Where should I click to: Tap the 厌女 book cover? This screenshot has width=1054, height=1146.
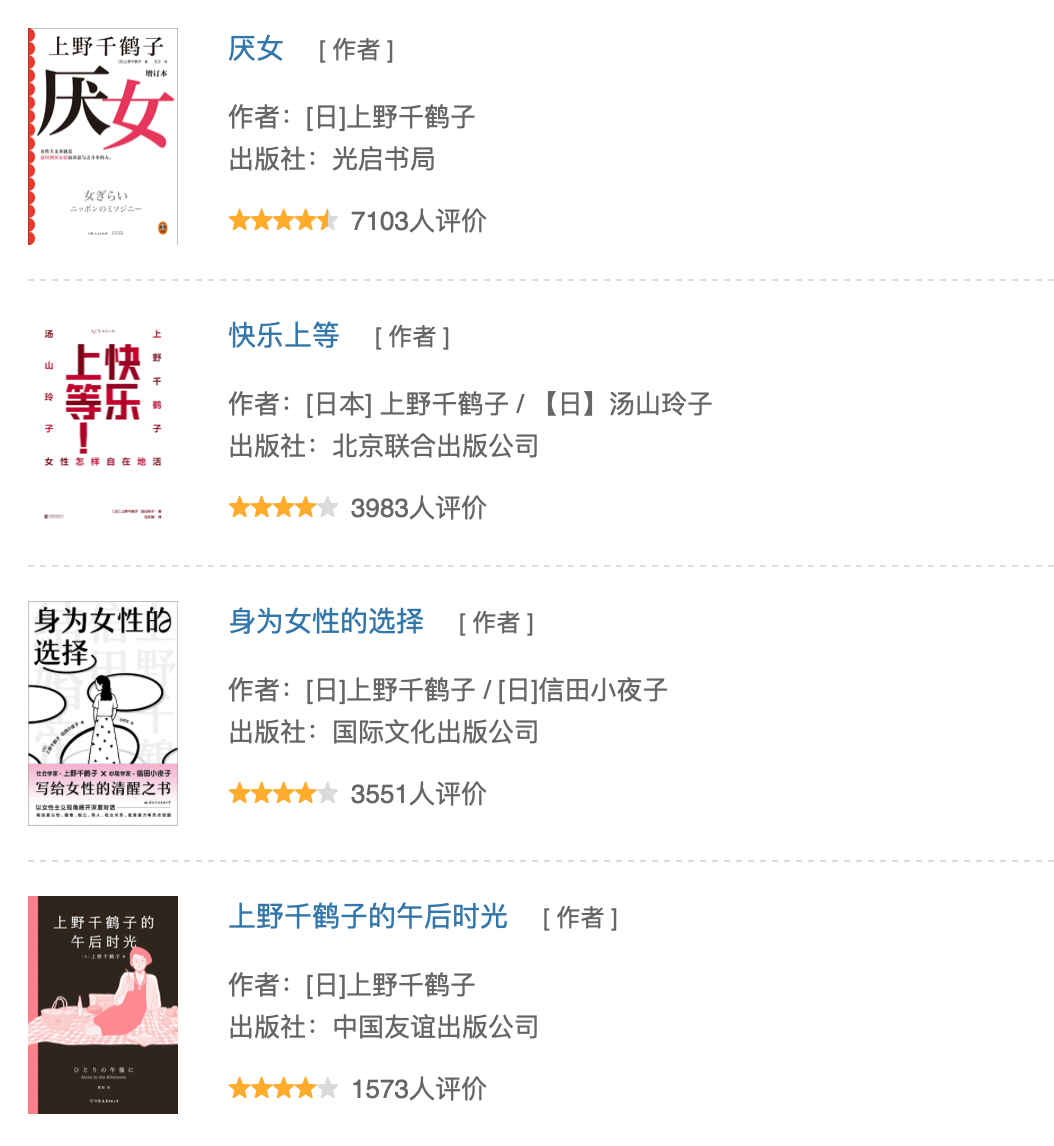(103, 137)
